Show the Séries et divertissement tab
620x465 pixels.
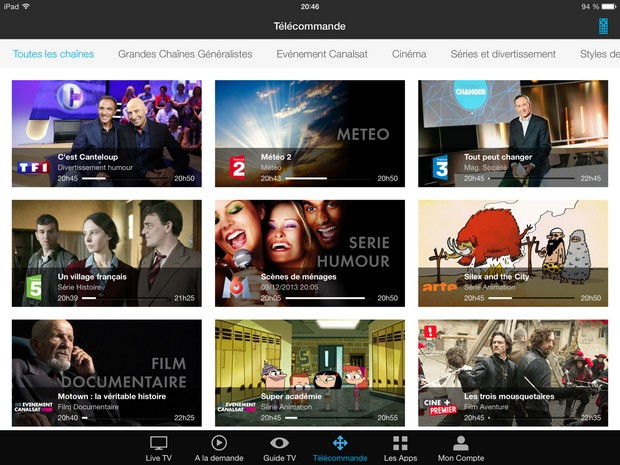500,54
